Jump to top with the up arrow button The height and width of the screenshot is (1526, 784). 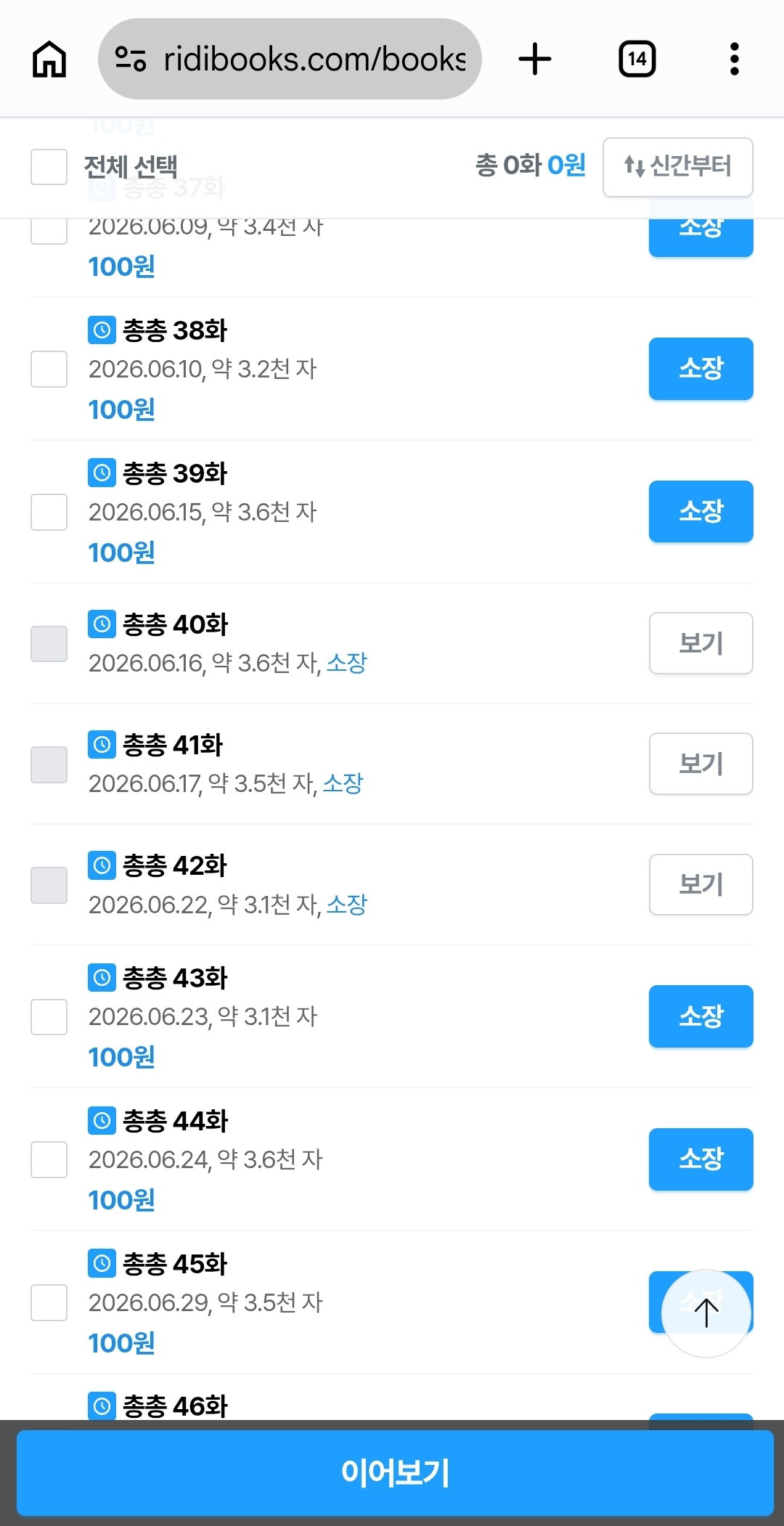pyautogui.click(x=706, y=1313)
